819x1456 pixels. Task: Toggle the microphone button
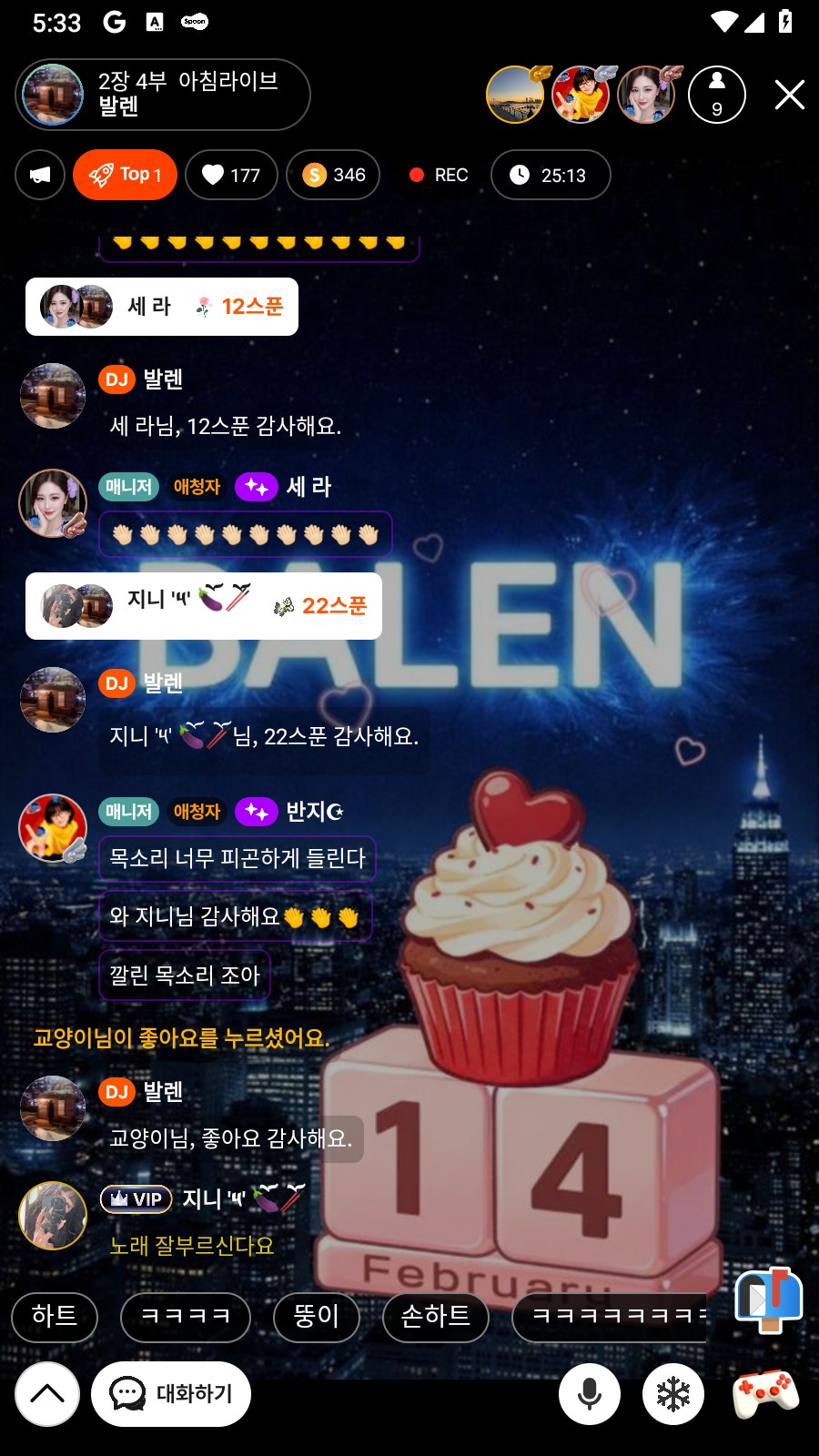click(590, 1393)
